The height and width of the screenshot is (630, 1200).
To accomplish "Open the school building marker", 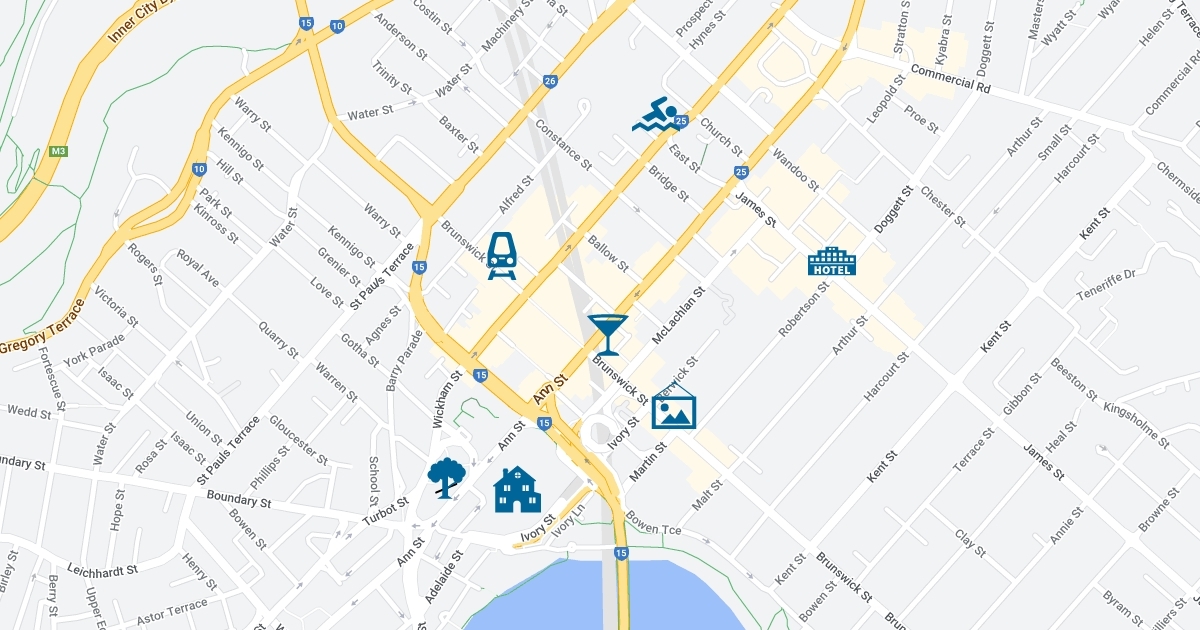I will tap(517, 490).
